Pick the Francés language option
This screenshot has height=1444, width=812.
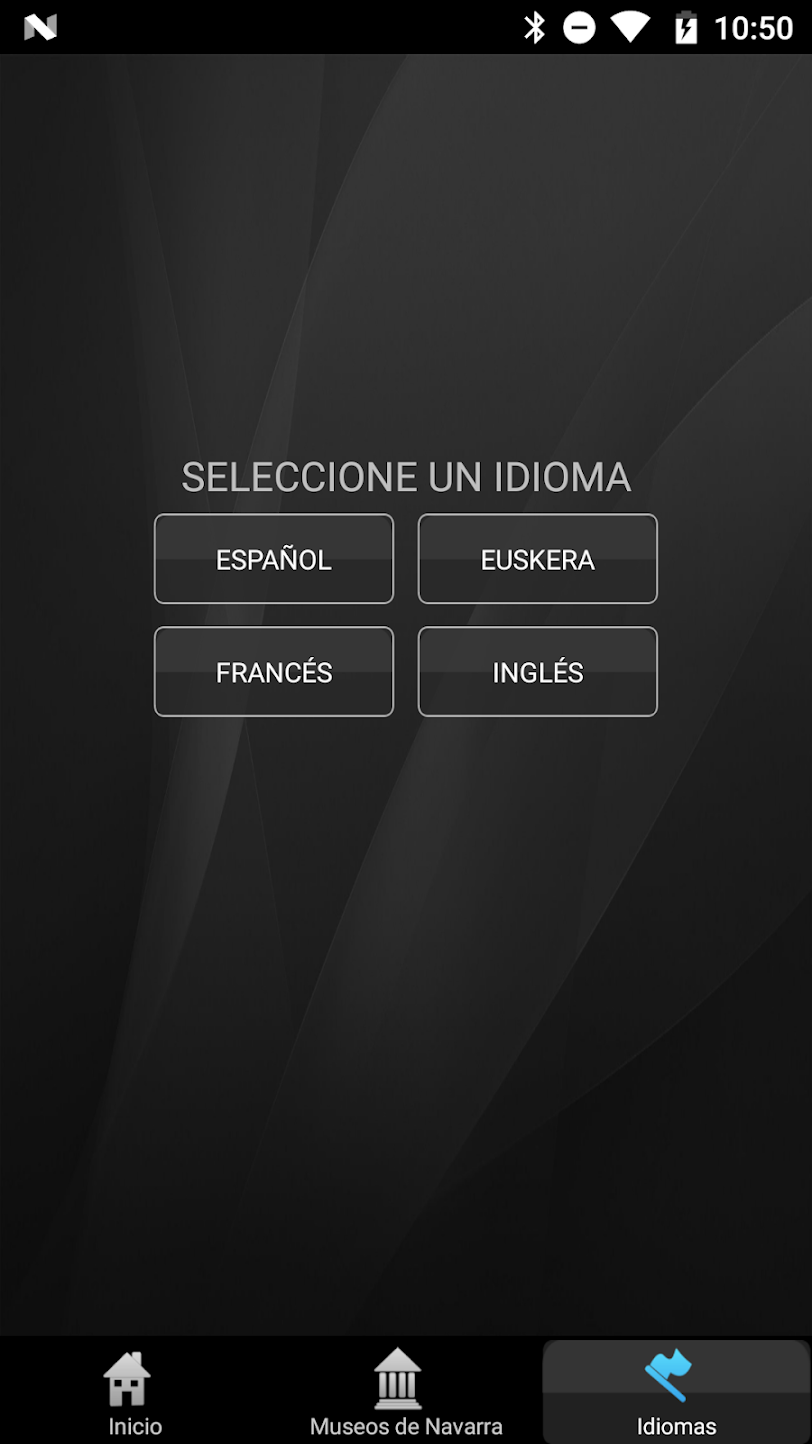(x=274, y=672)
